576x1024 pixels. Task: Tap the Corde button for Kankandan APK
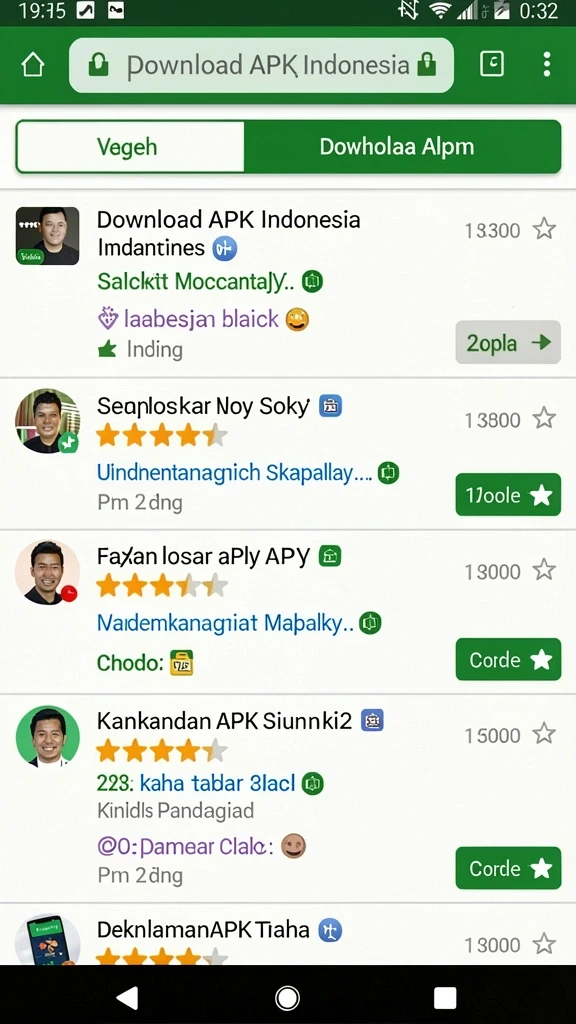coord(508,868)
